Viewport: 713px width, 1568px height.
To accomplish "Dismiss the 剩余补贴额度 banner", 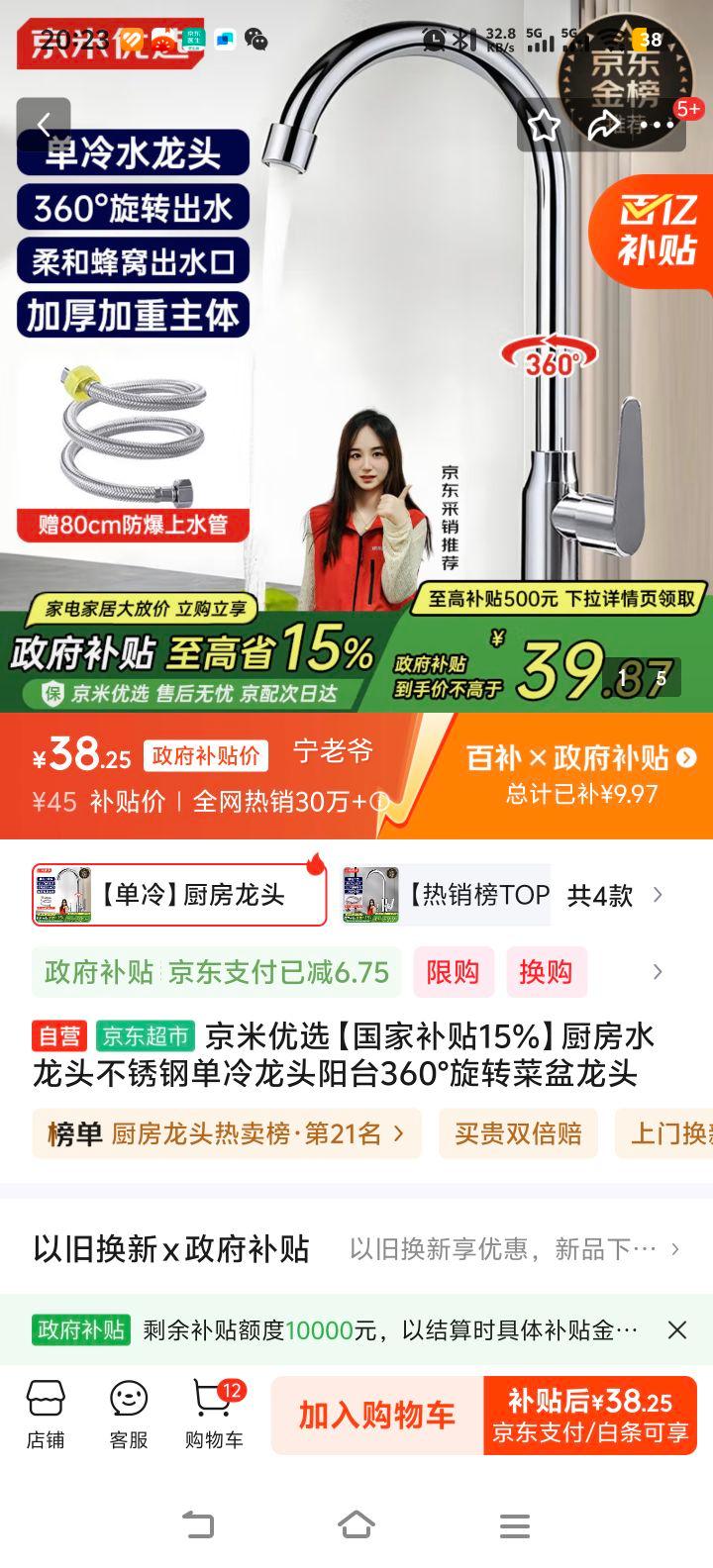I will tap(677, 1330).
